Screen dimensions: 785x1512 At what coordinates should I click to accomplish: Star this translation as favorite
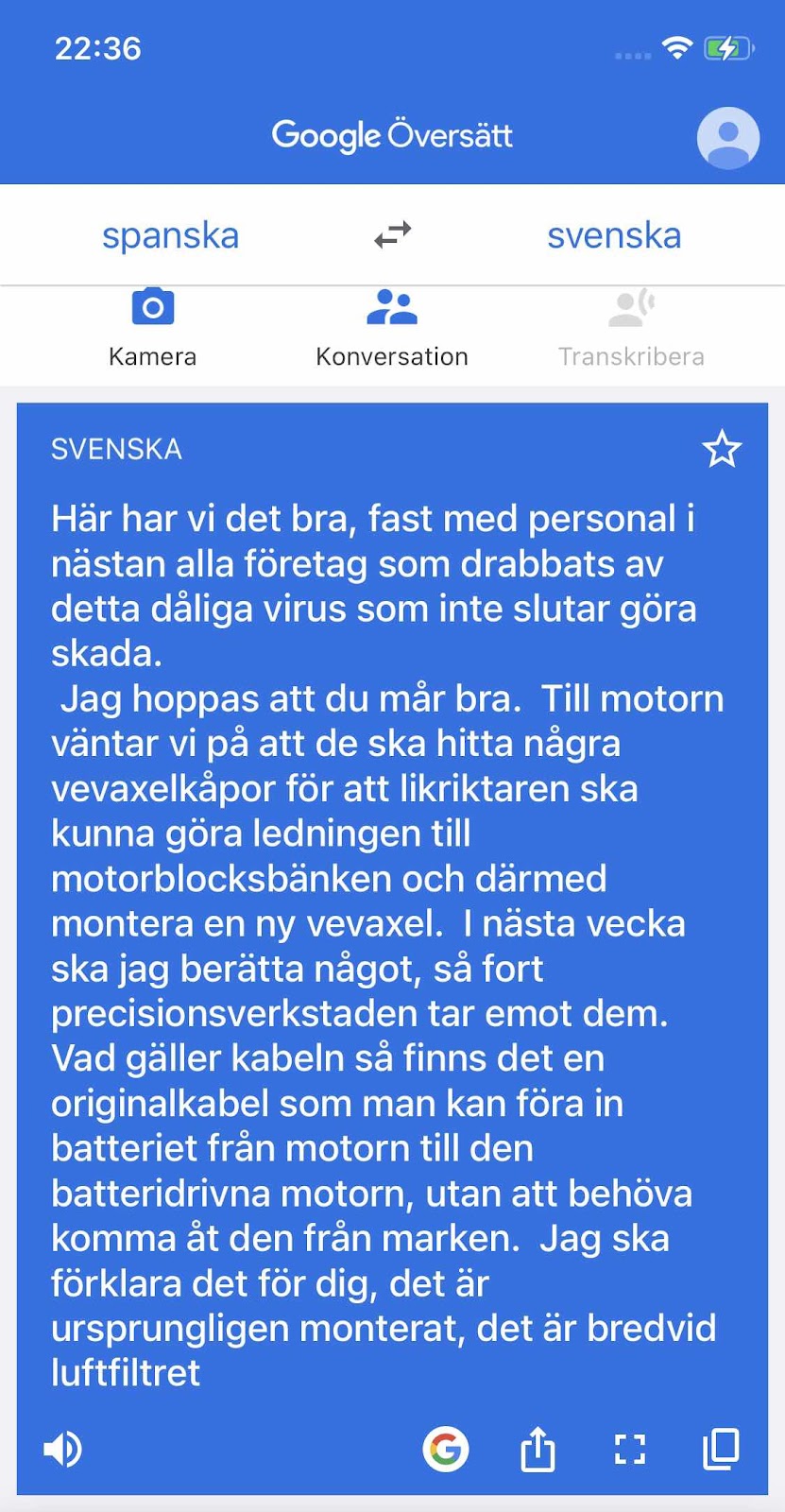(722, 449)
